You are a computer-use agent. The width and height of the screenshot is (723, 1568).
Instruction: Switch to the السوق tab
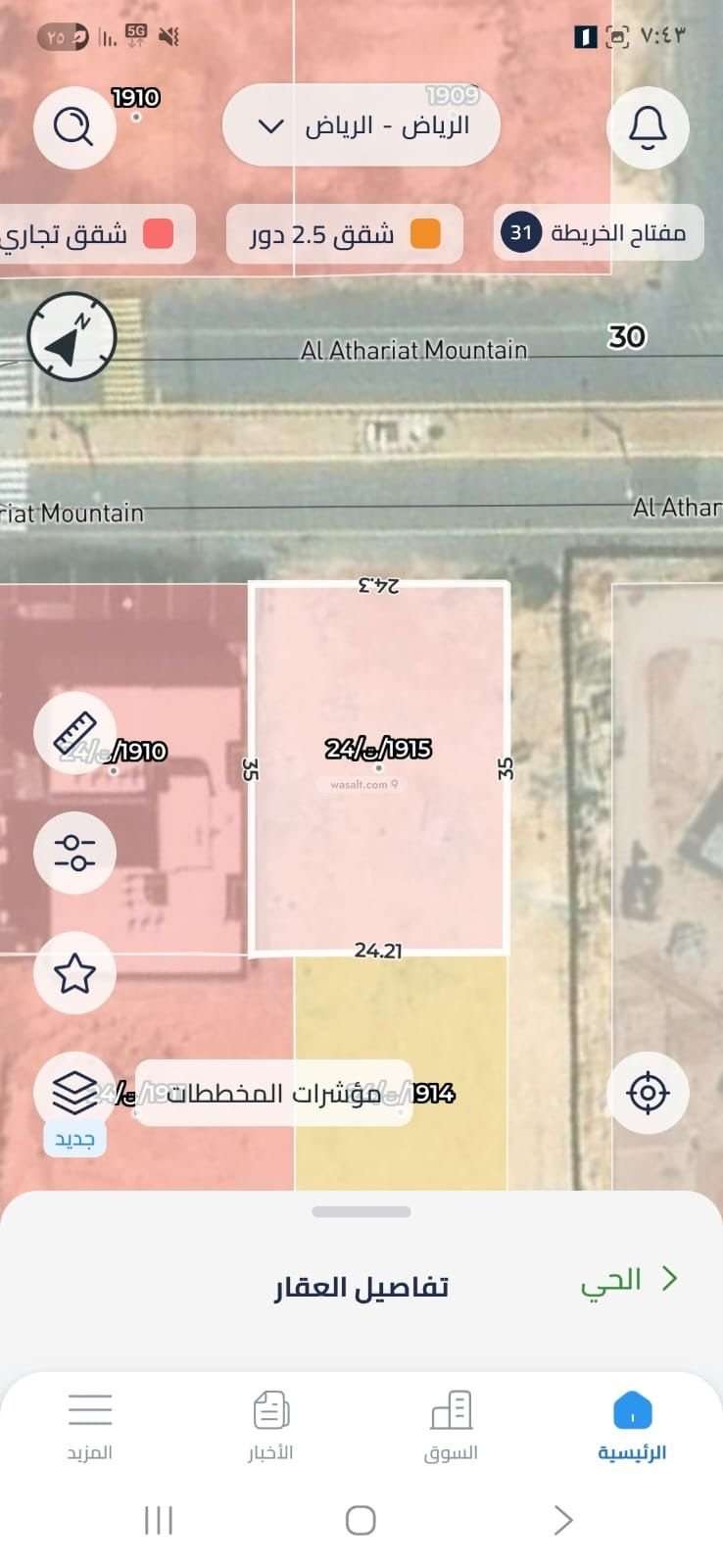(x=451, y=1426)
